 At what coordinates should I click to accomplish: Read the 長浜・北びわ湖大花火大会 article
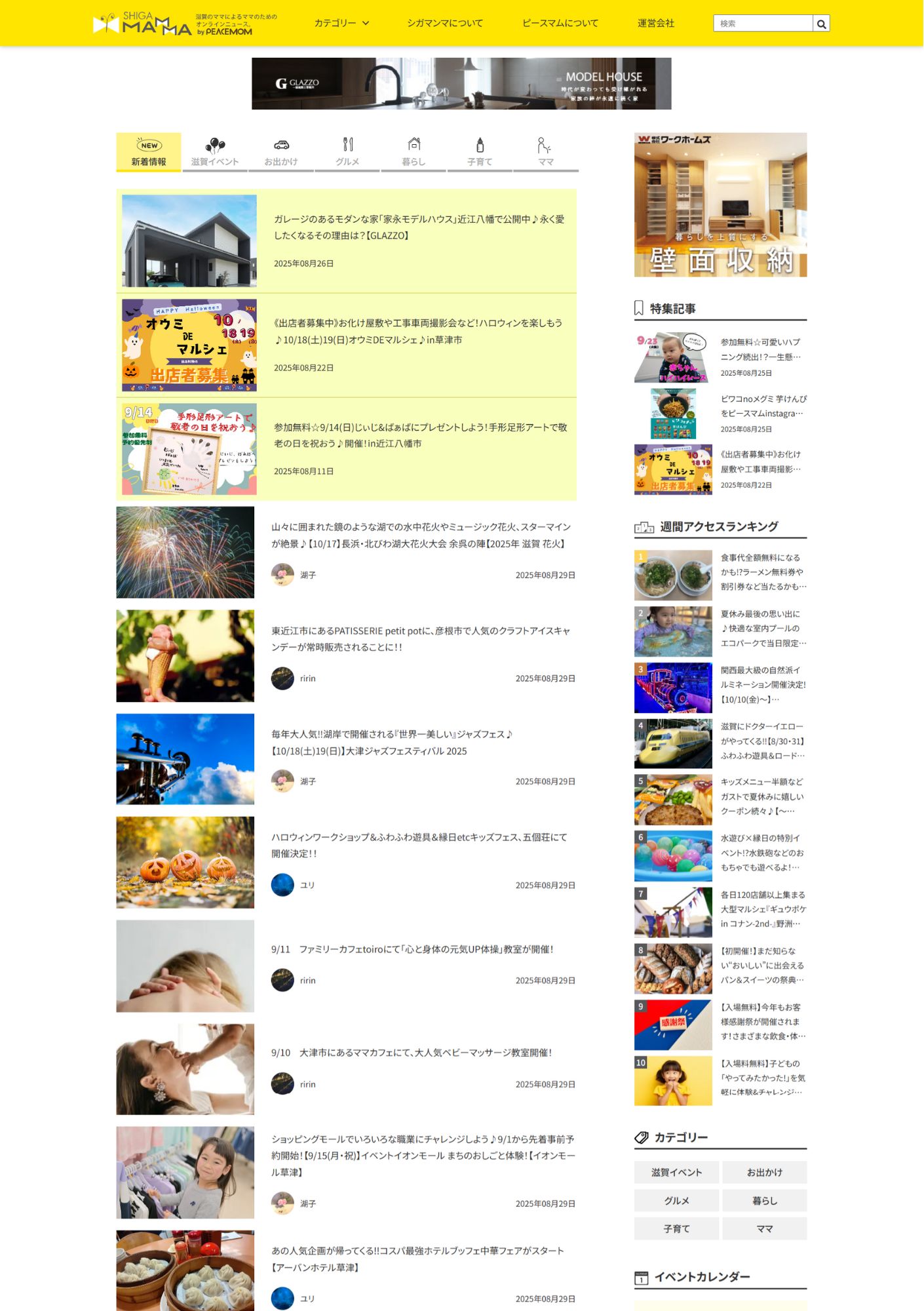pyautogui.click(x=421, y=535)
